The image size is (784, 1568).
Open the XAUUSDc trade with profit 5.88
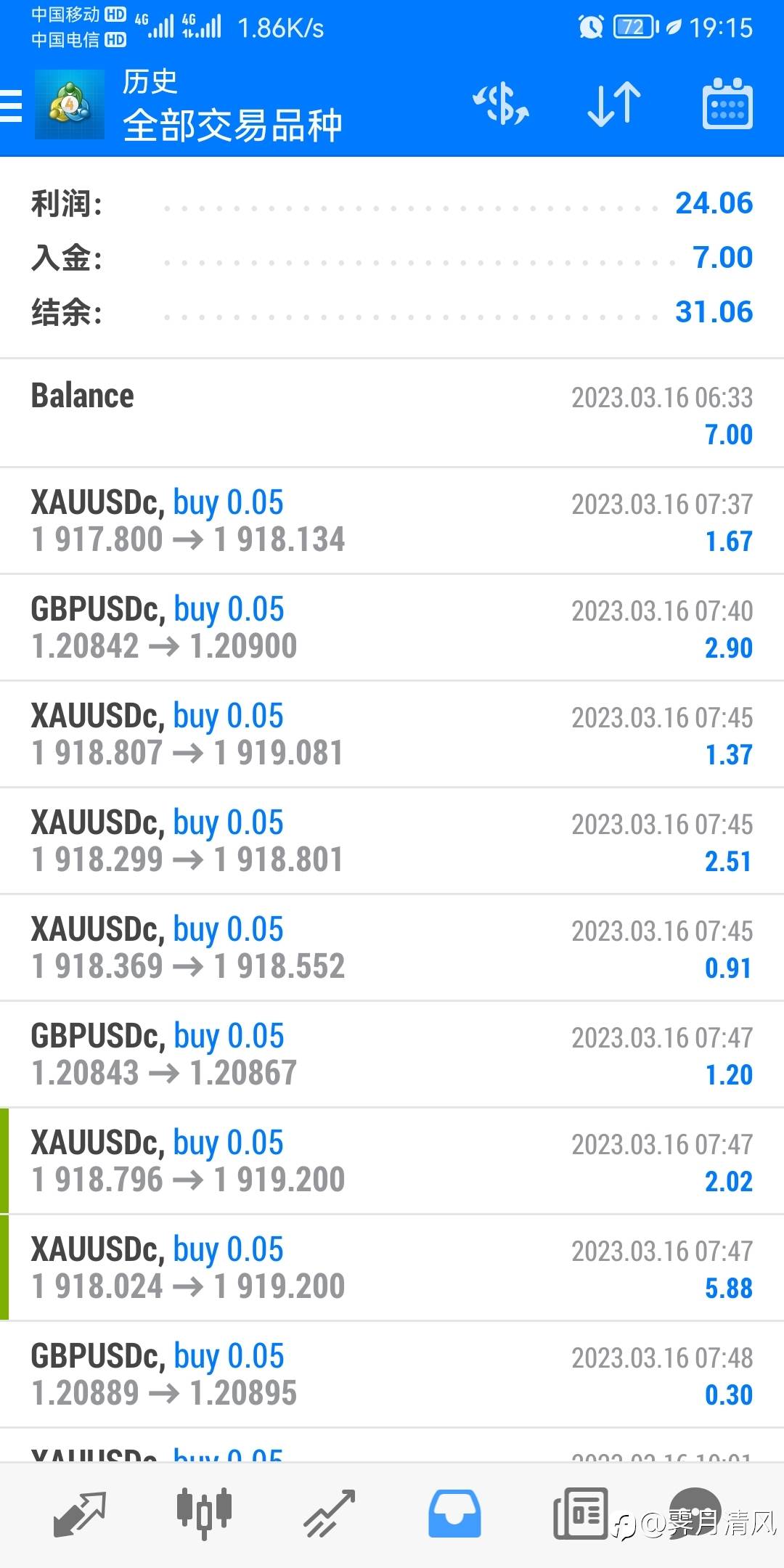pyautogui.click(x=392, y=1267)
